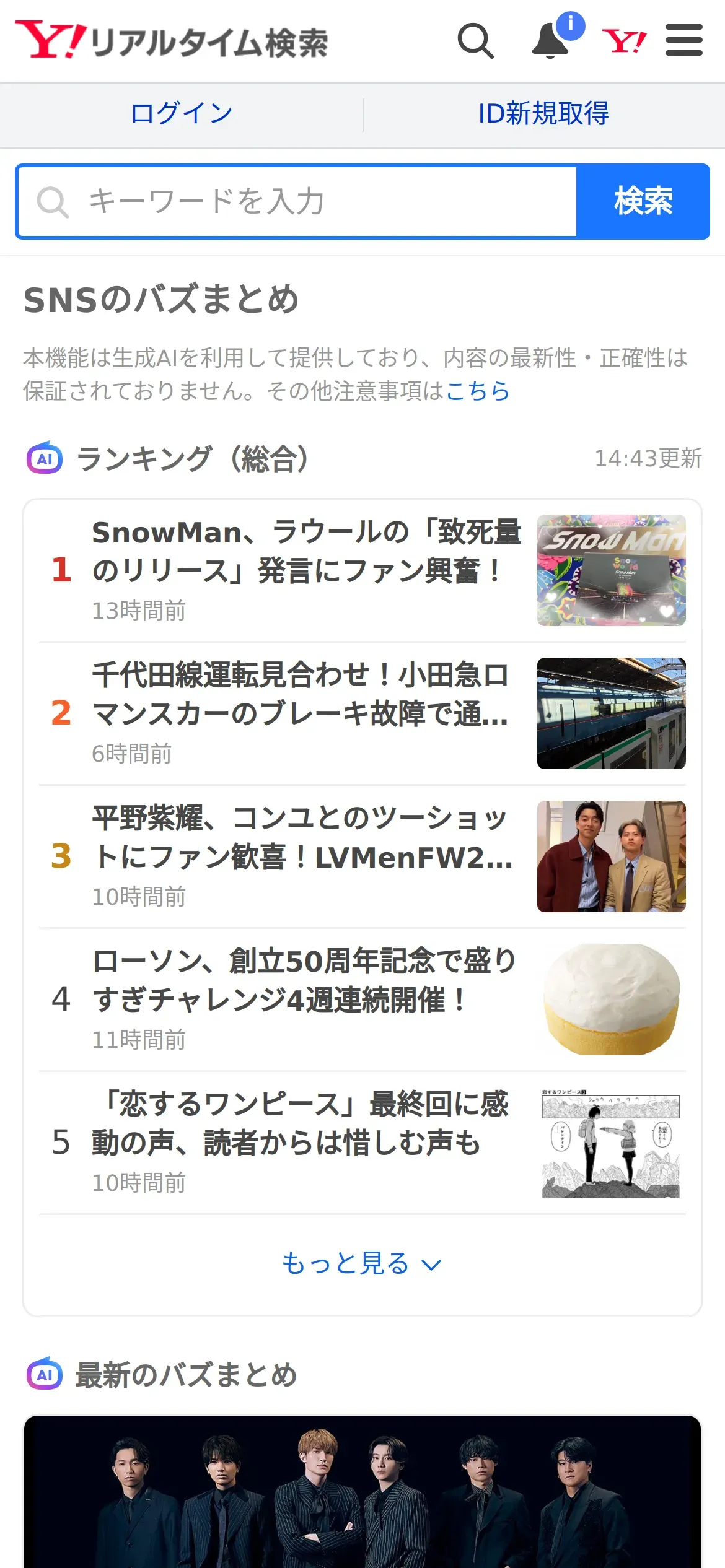Screen dimensions: 725x1568
Task: Go to Yahoo! Japan top via red Y! icon
Action: tap(624, 41)
